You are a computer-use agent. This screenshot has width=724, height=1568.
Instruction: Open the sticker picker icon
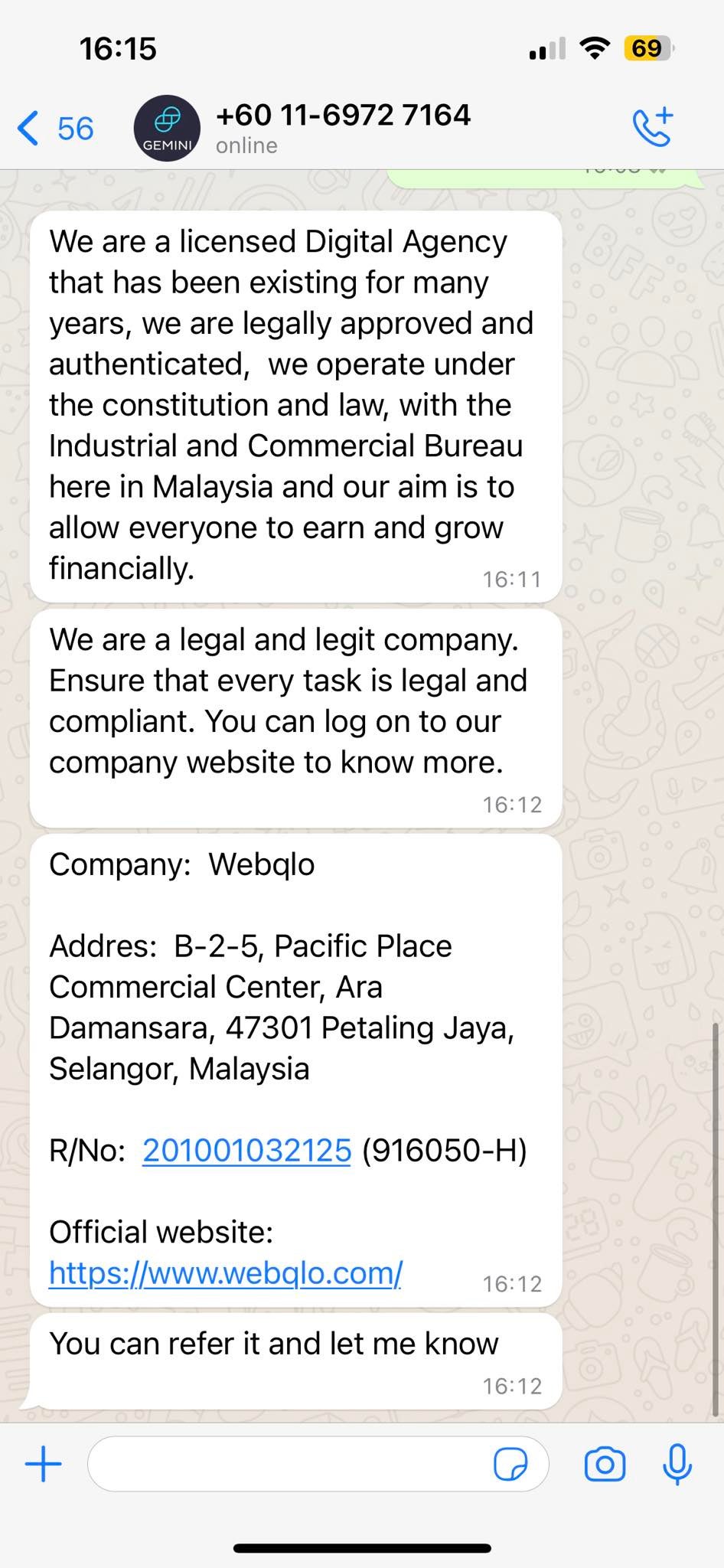click(511, 1463)
